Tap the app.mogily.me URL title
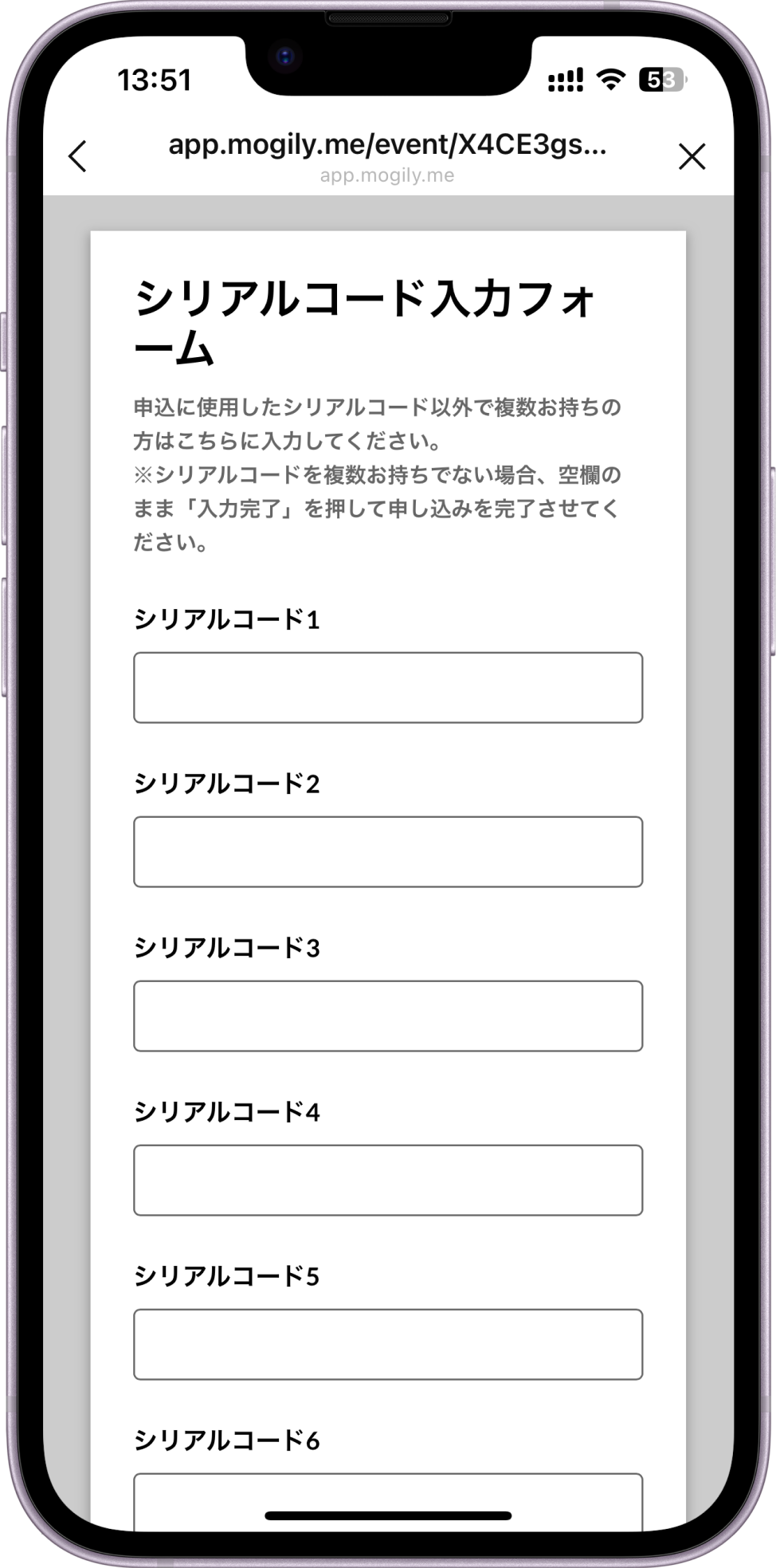The width and height of the screenshot is (776, 1568). tap(387, 145)
